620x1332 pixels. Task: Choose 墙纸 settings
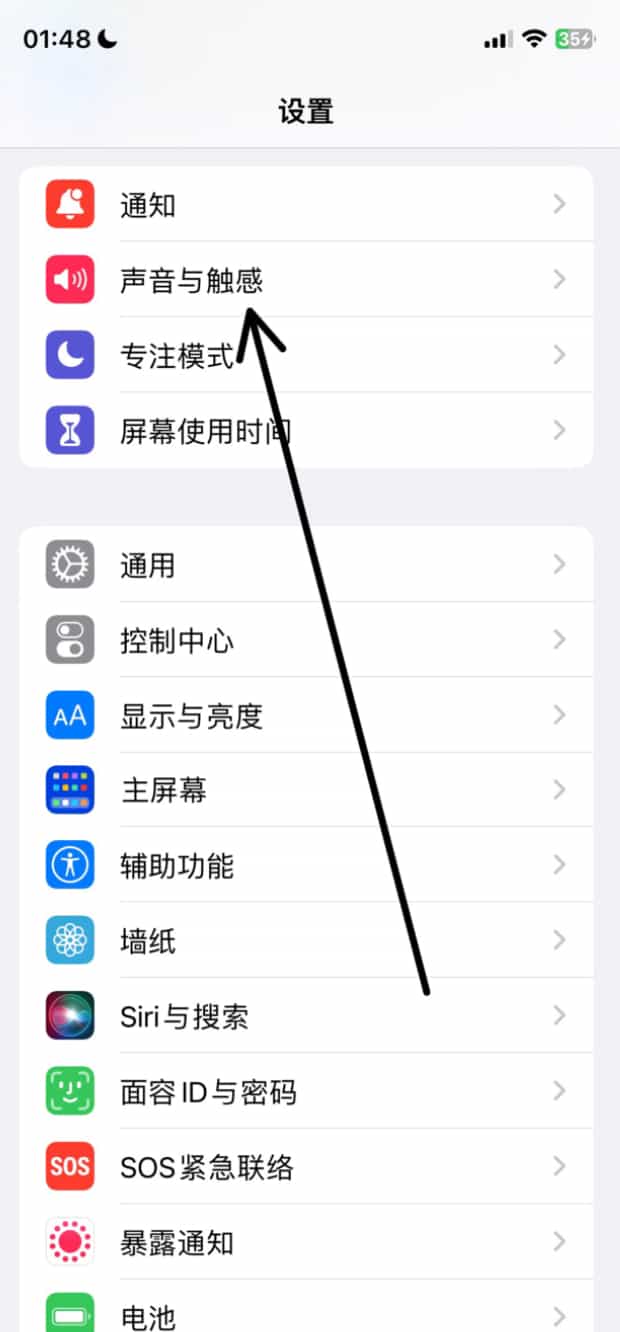point(305,941)
